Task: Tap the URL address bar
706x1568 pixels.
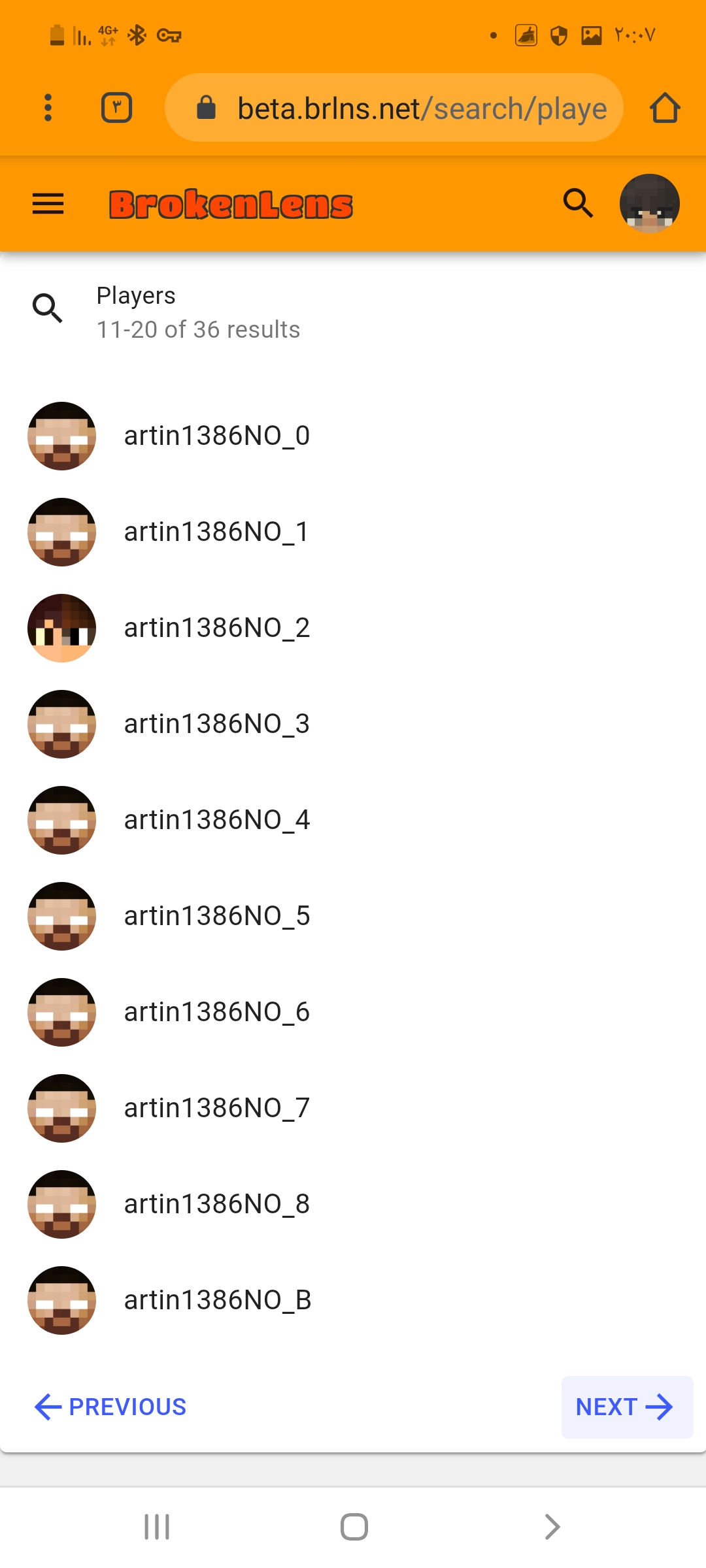Action: click(394, 108)
